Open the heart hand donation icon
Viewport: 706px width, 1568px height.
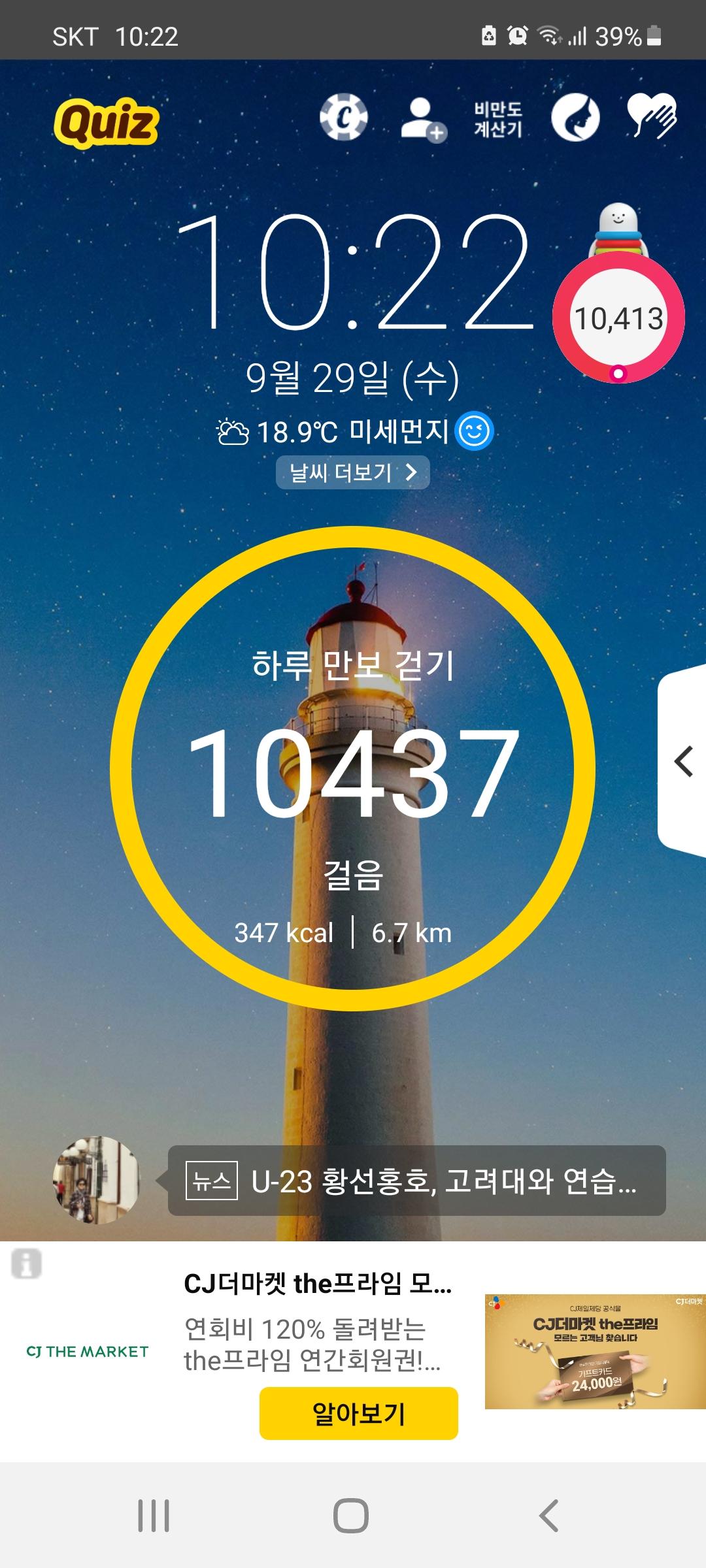(x=651, y=116)
